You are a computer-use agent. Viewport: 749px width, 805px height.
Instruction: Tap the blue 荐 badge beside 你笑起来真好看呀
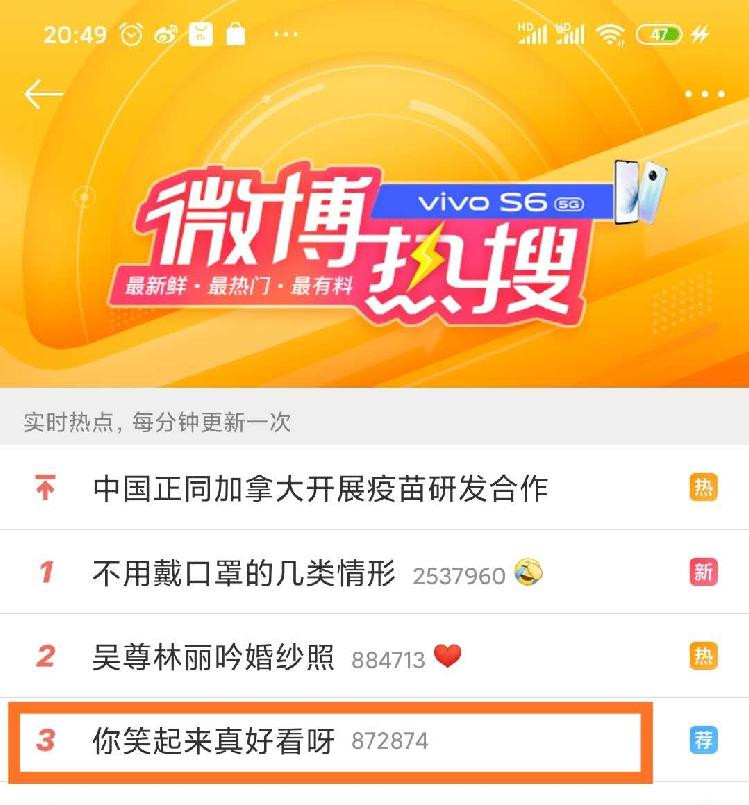point(706,737)
